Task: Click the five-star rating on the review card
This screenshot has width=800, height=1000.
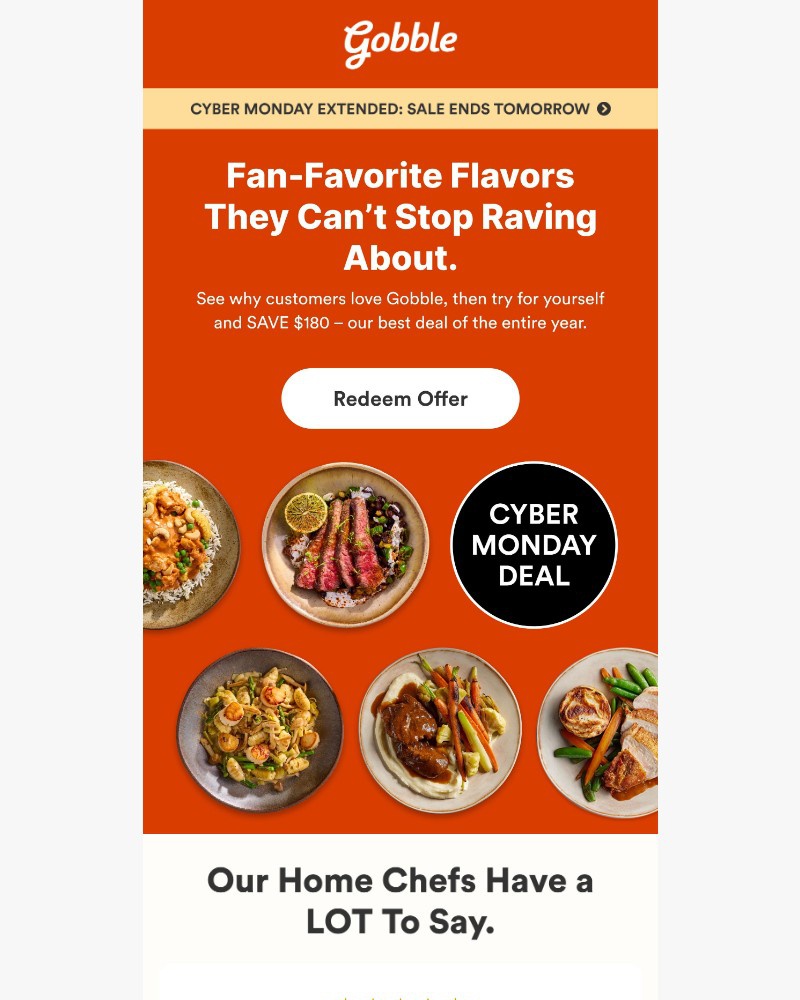Action: point(400,995)
